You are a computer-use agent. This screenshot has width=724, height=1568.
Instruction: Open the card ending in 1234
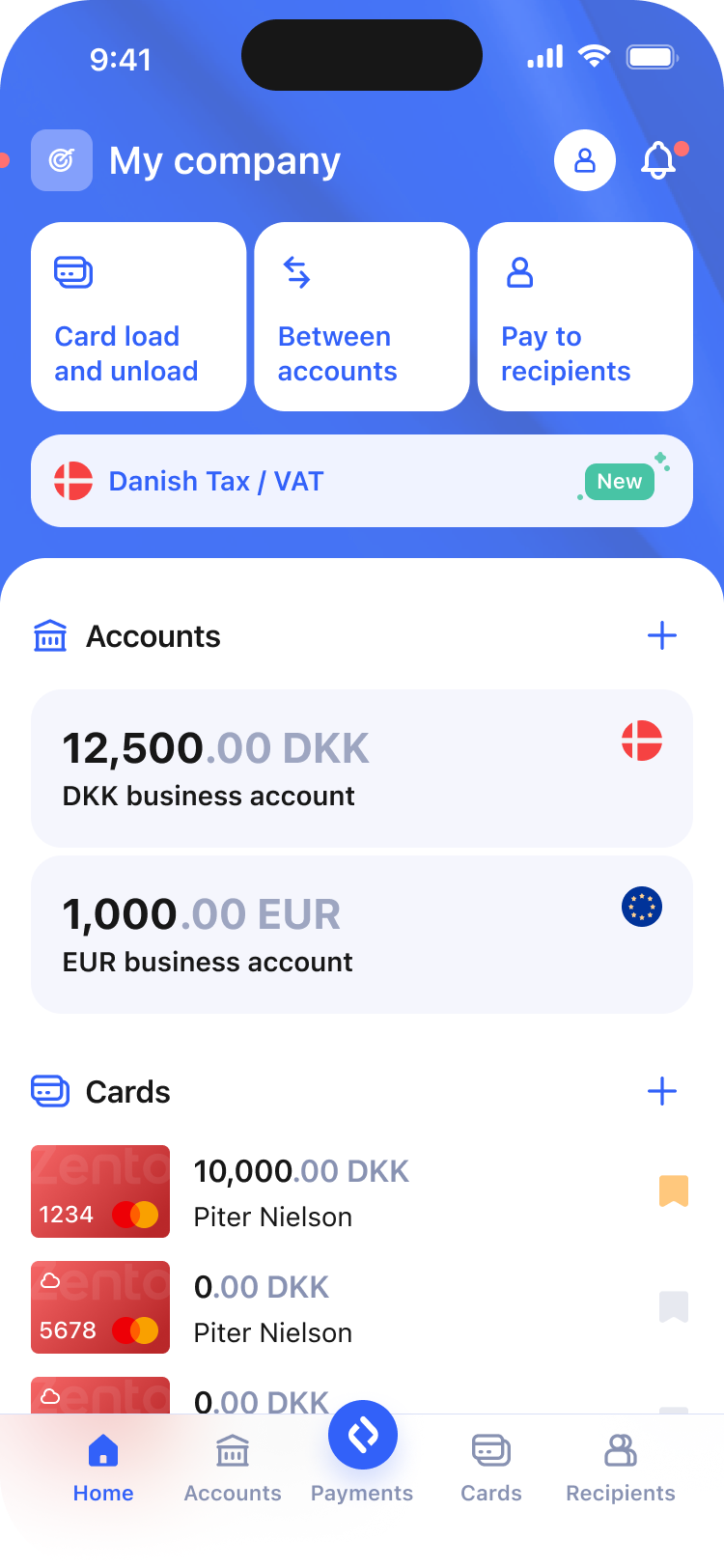(100, 1191)
